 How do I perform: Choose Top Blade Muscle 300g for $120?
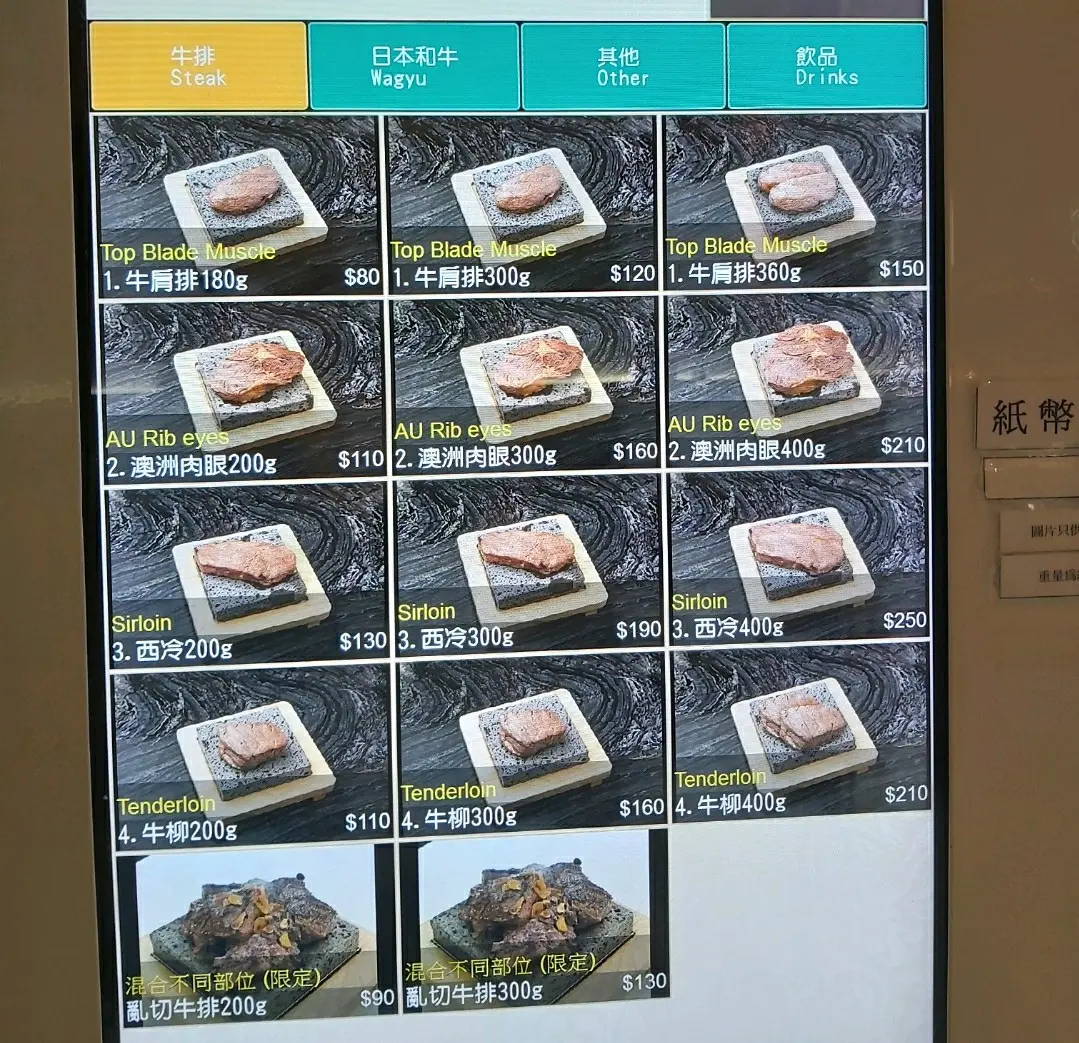pos(521,204)
